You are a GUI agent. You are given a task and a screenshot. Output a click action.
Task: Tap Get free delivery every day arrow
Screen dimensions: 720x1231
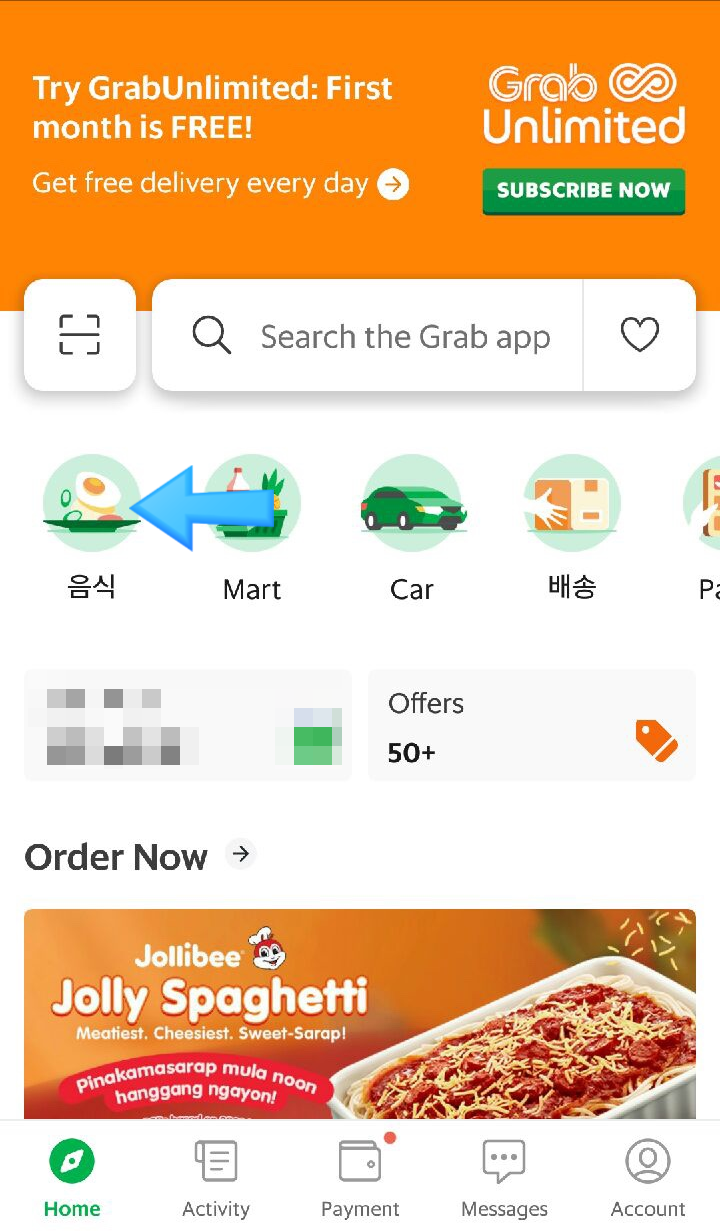tap(393, 184)
